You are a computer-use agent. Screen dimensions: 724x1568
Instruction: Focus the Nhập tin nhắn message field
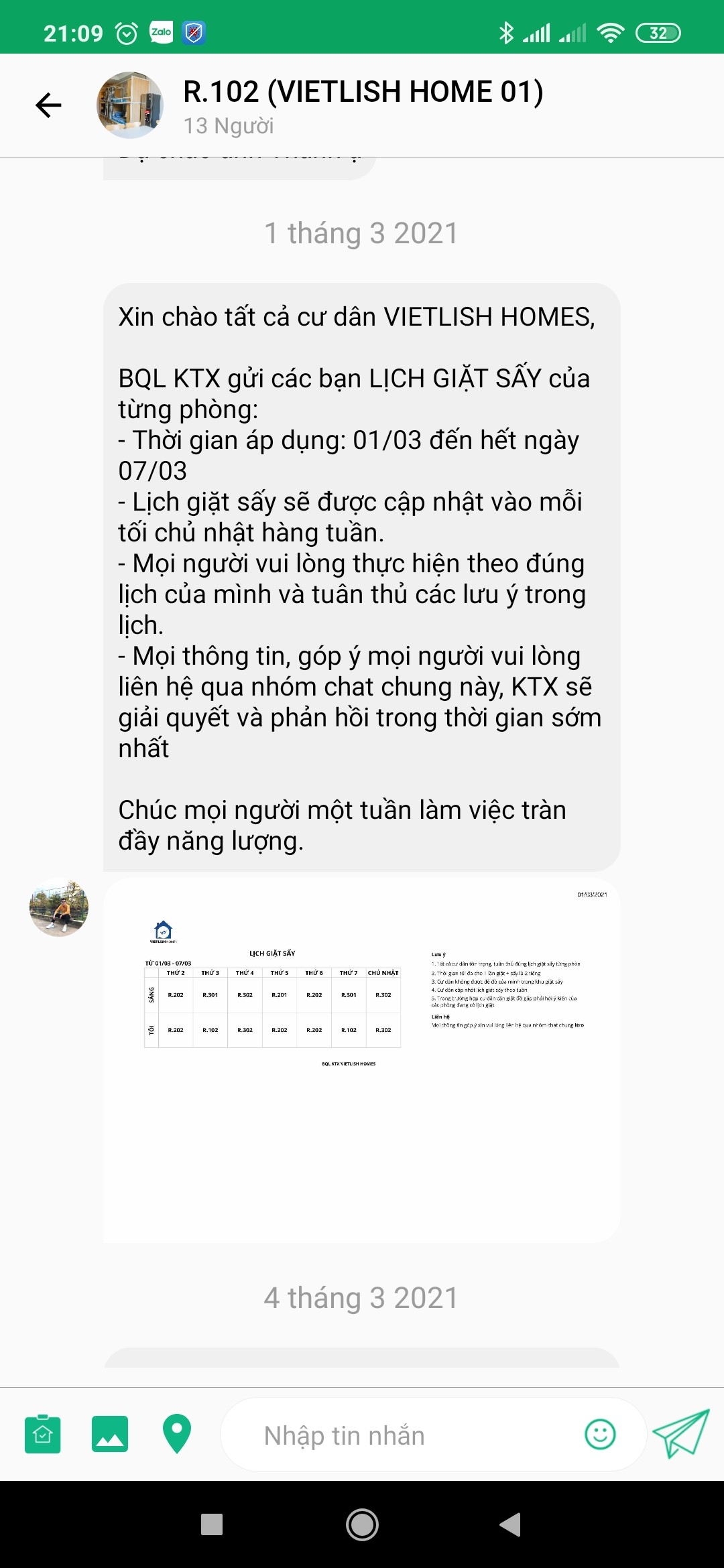coord(402,1436)
